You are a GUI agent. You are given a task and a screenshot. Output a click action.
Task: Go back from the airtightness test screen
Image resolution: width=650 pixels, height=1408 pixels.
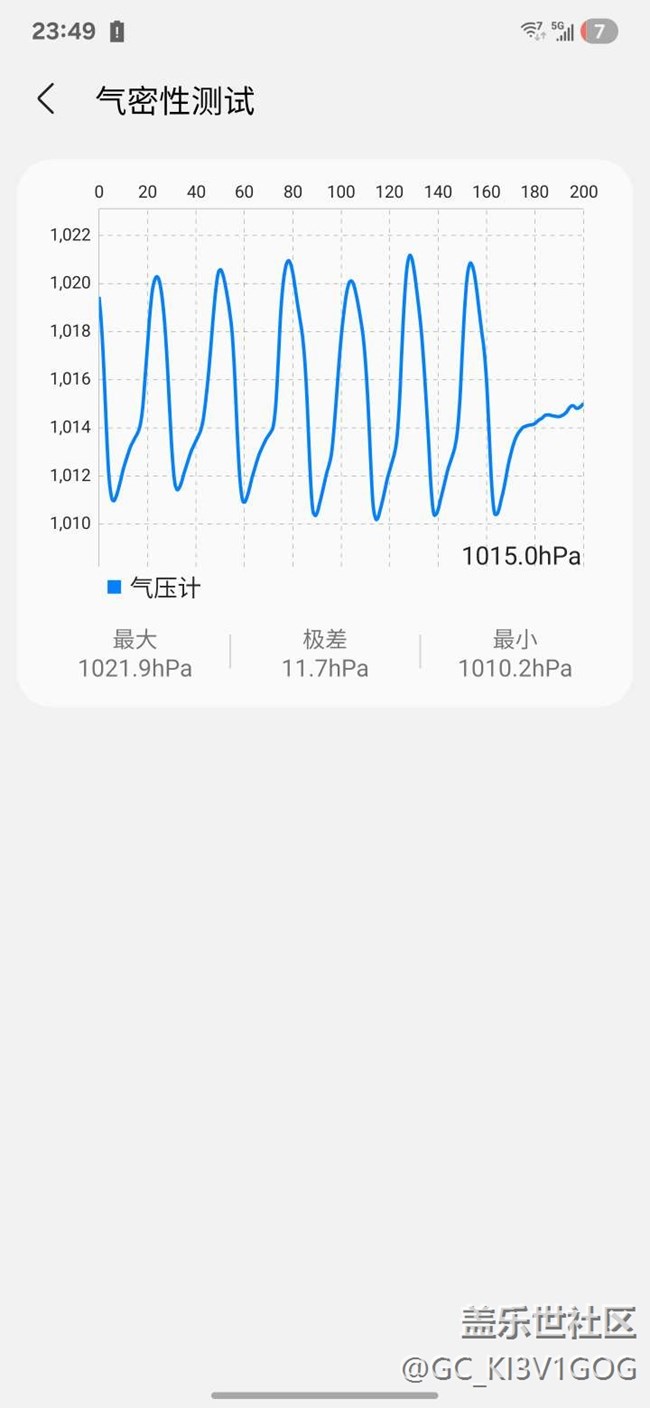(x=46, y=99)
